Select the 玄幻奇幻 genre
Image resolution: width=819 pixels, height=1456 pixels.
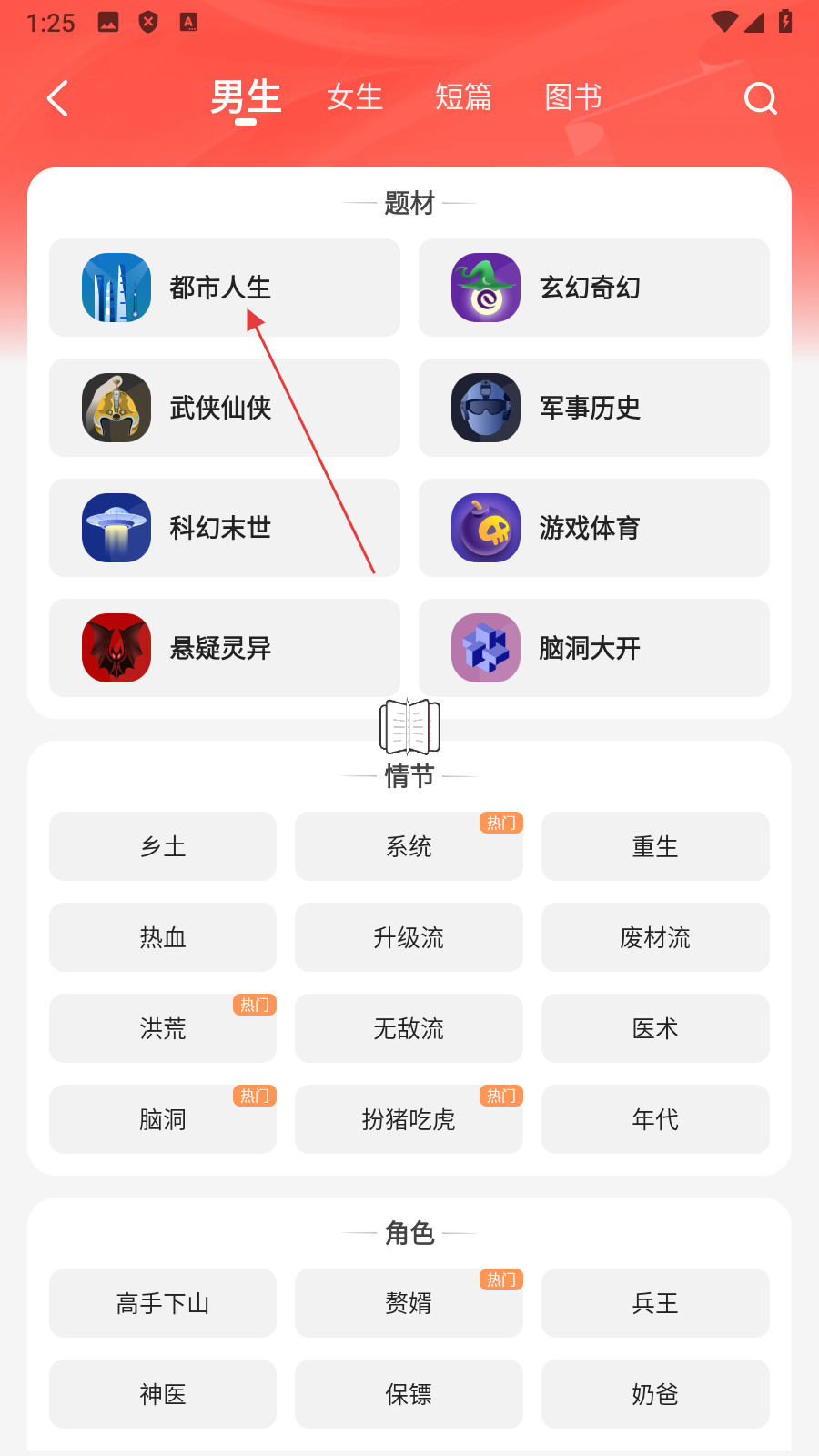coord(593,288)
